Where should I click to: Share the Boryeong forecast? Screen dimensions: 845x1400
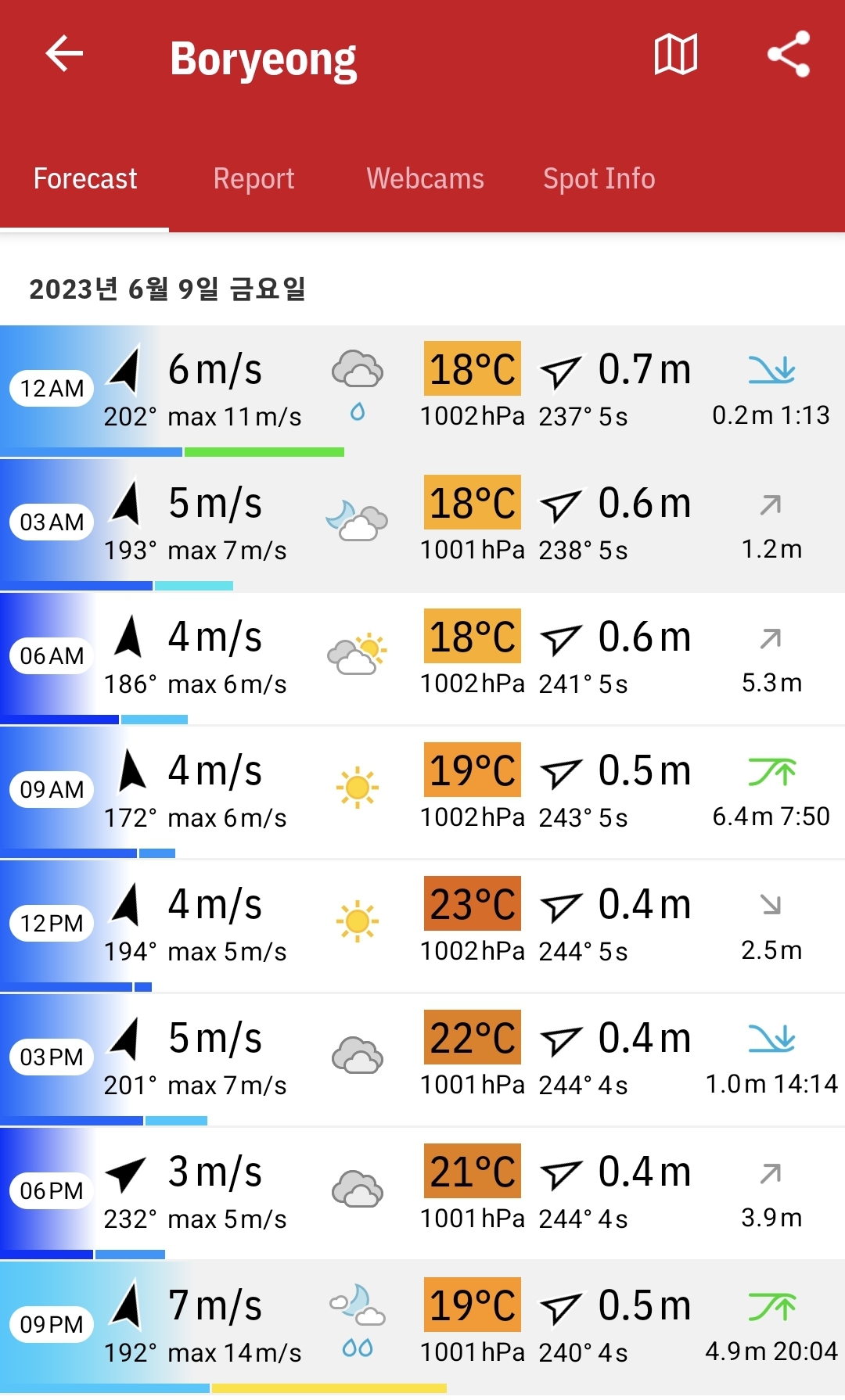pos(789,54)
